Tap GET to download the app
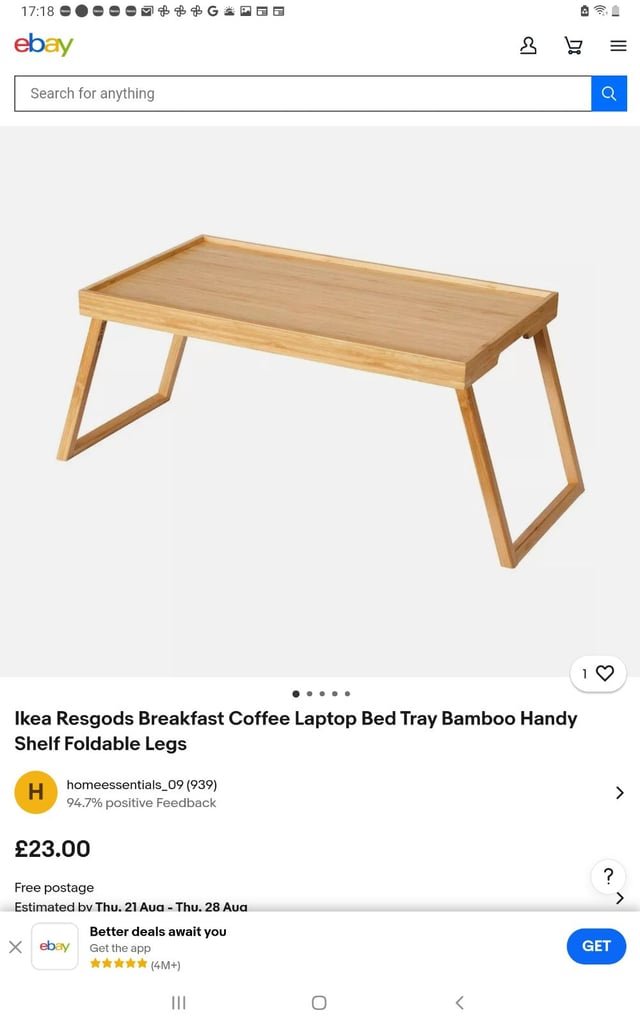 596,946
